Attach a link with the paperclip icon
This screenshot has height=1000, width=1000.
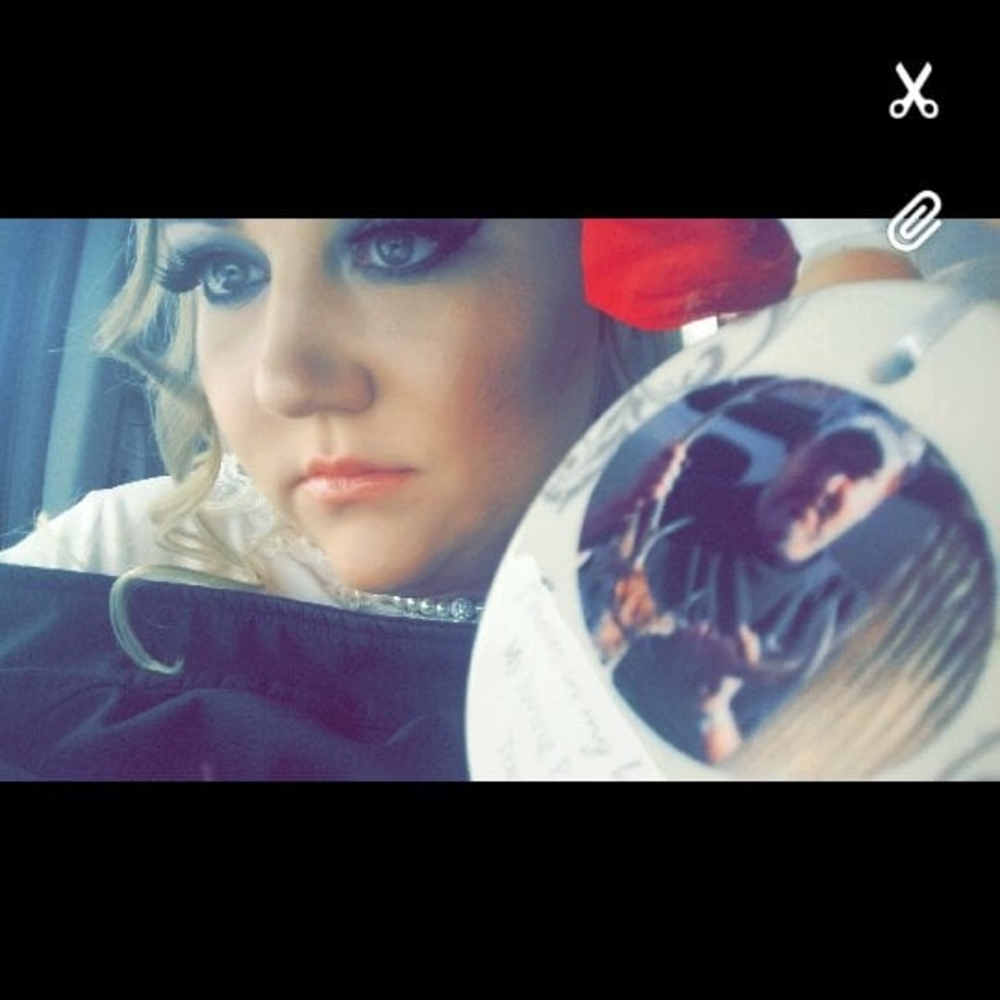[914, 220]
